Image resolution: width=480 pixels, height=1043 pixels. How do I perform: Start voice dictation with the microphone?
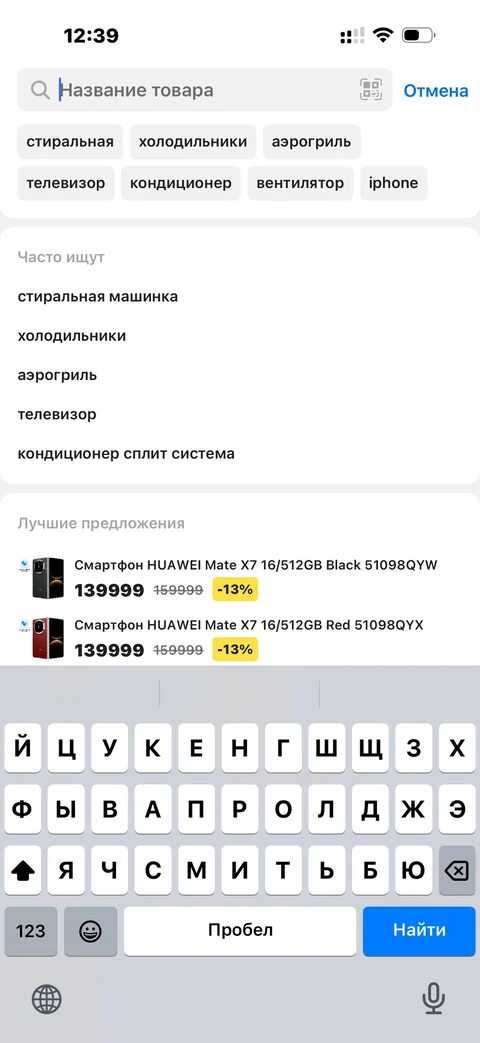point(433,998)
